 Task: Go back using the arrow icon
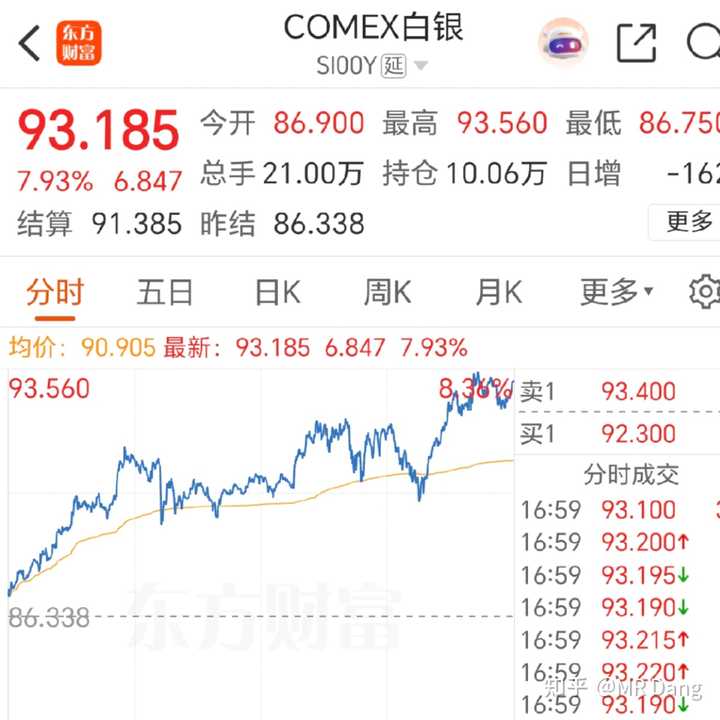point(30,43)
